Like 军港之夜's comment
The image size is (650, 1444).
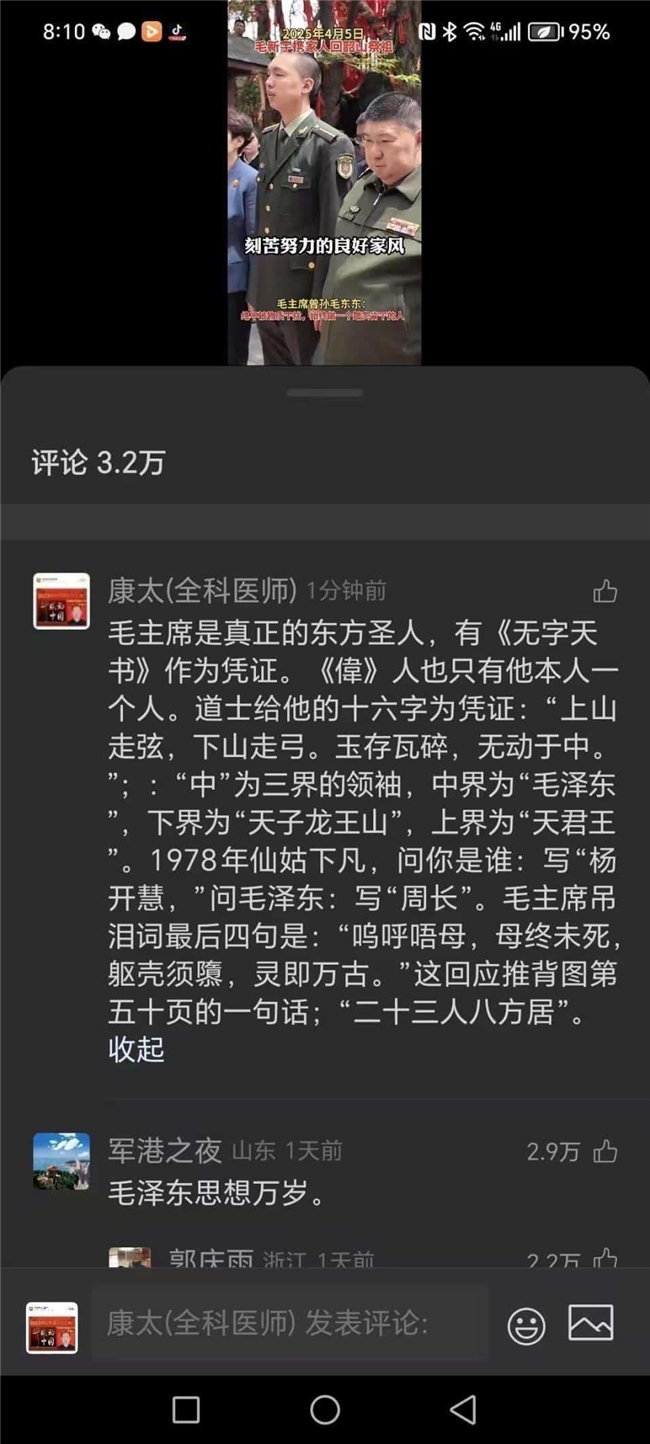pos(604,1152)
